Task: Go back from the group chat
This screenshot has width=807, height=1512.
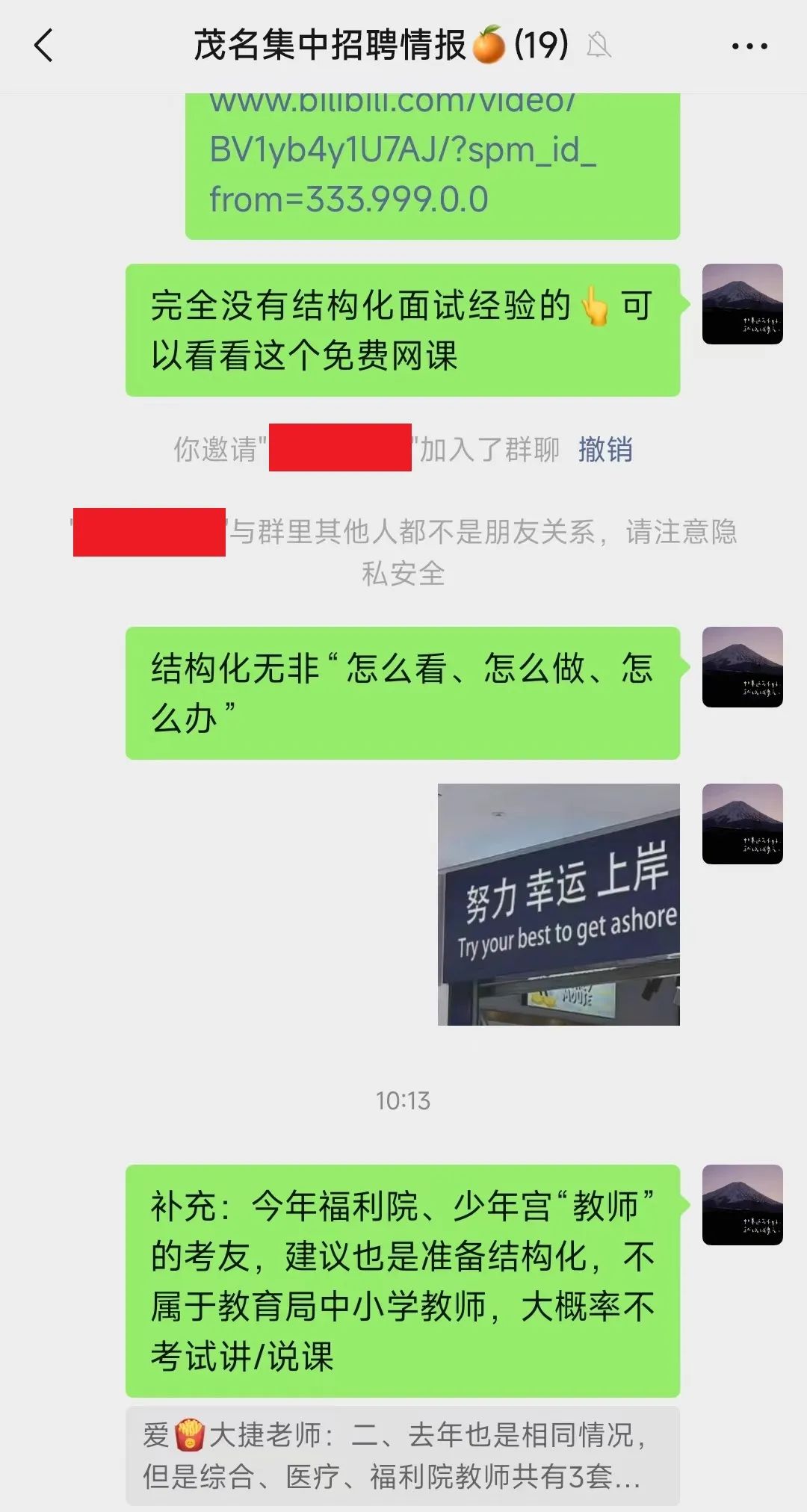Action: pos(43,46)
